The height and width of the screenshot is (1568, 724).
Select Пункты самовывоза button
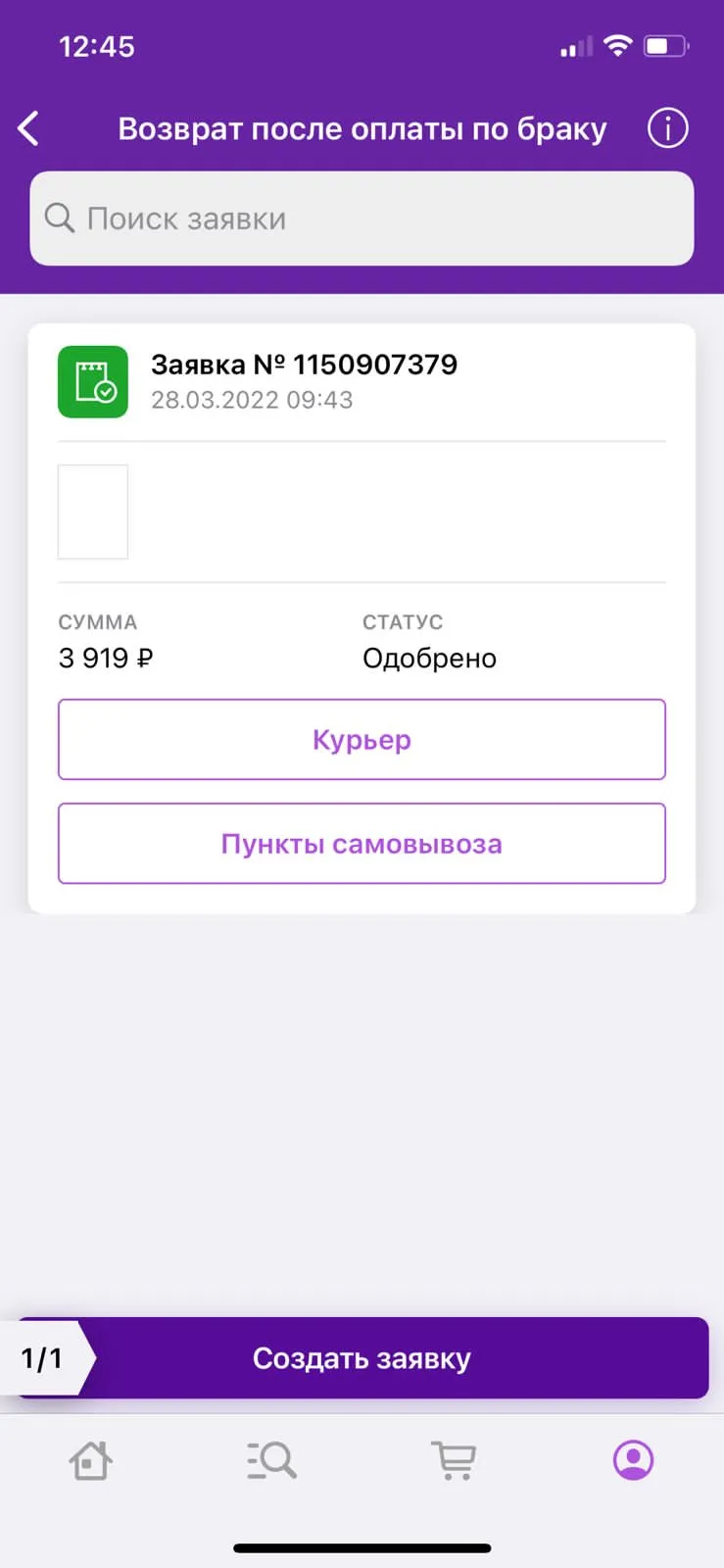tap(362, 844)
